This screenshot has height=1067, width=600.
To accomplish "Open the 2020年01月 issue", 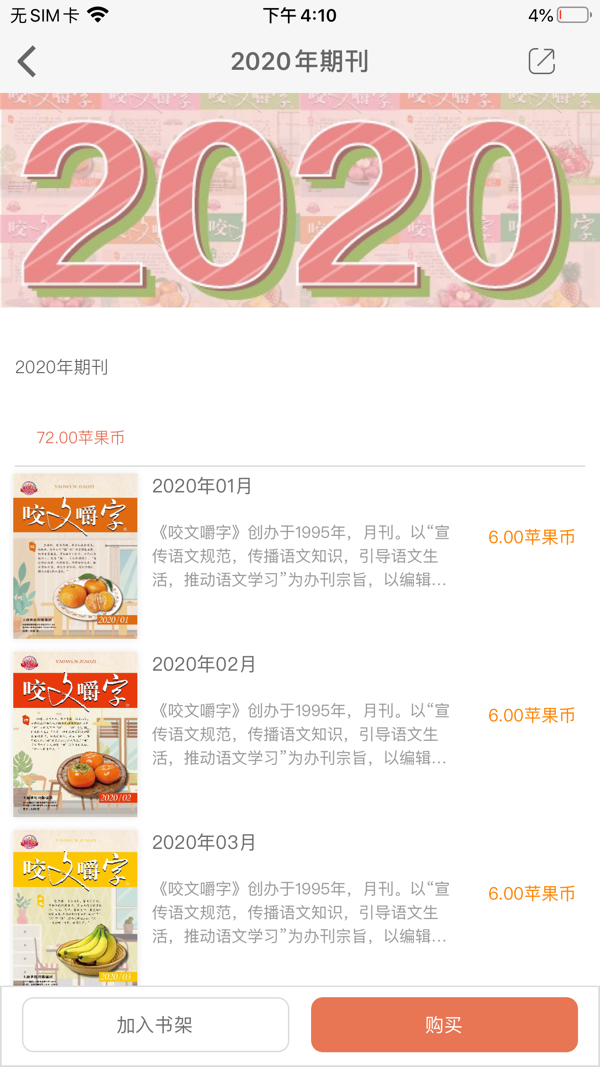I will pos(202,487).
